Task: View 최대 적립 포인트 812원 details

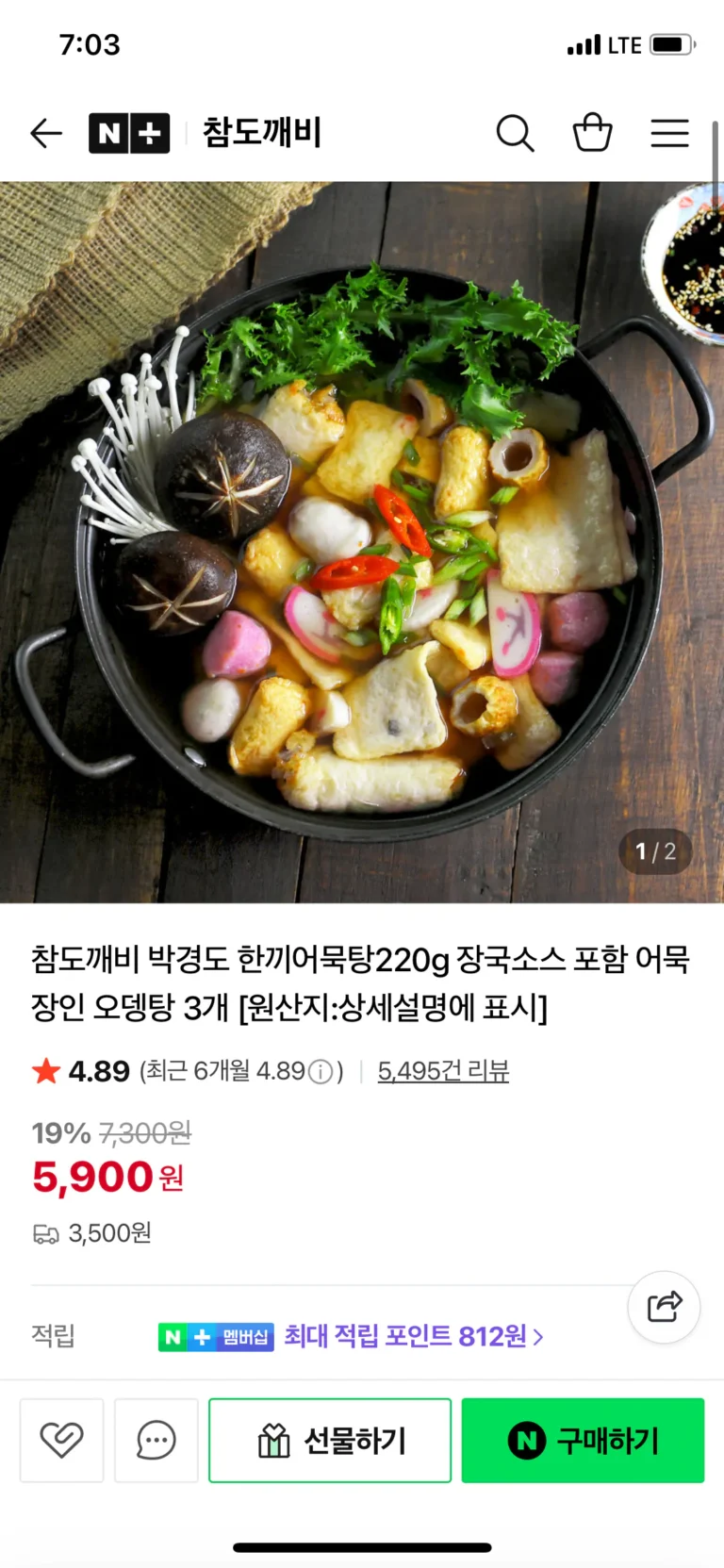Action: (x=413, y=1336)
